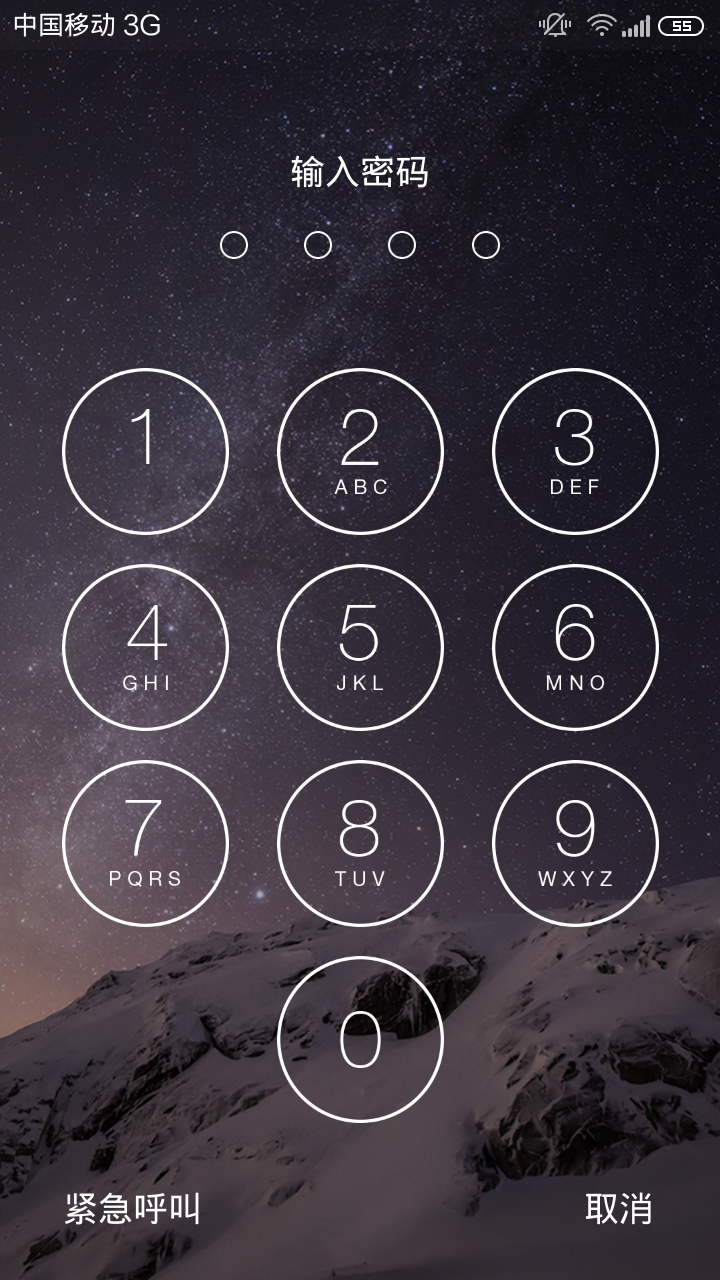
Task: Select the 3 DEF key
Action: tap(575, 451)
